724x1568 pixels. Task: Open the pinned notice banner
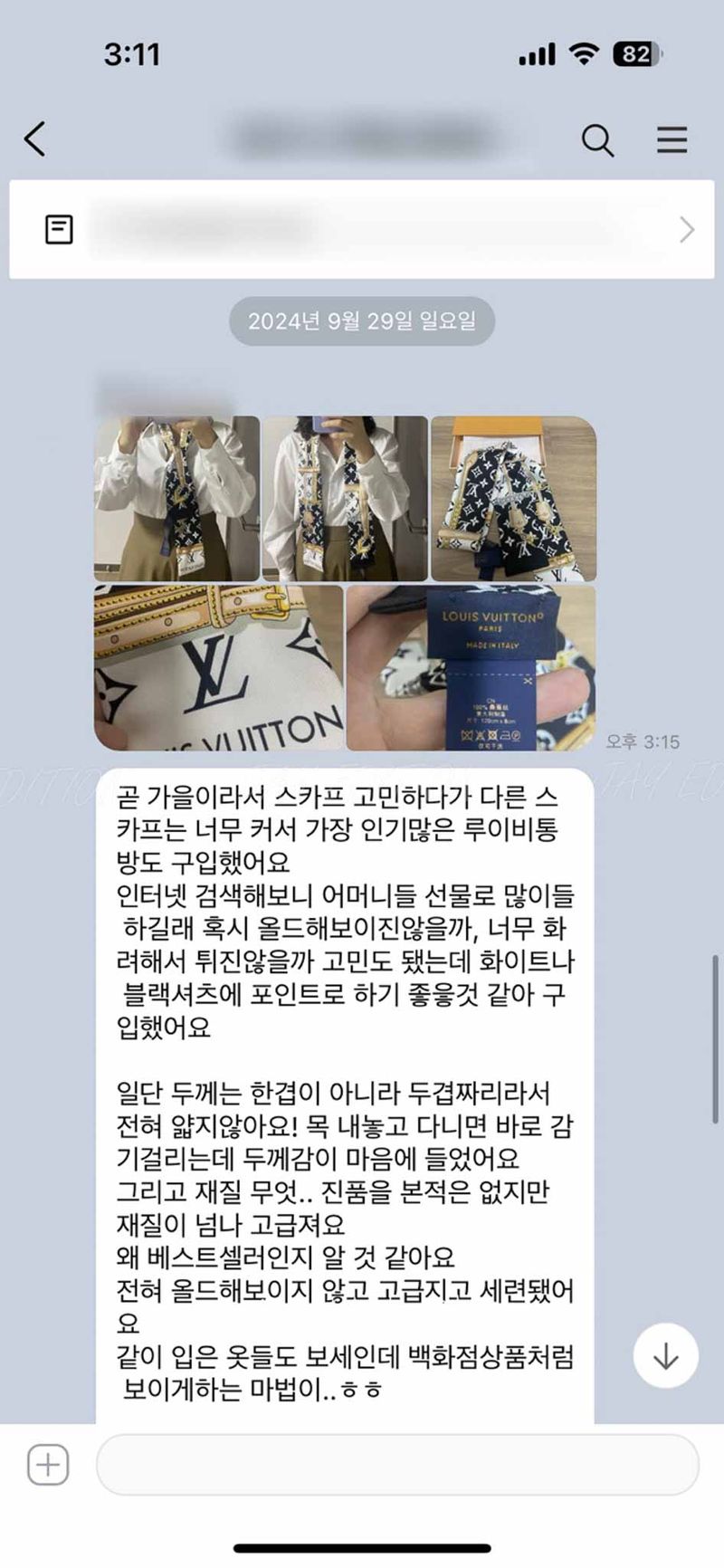362,230
